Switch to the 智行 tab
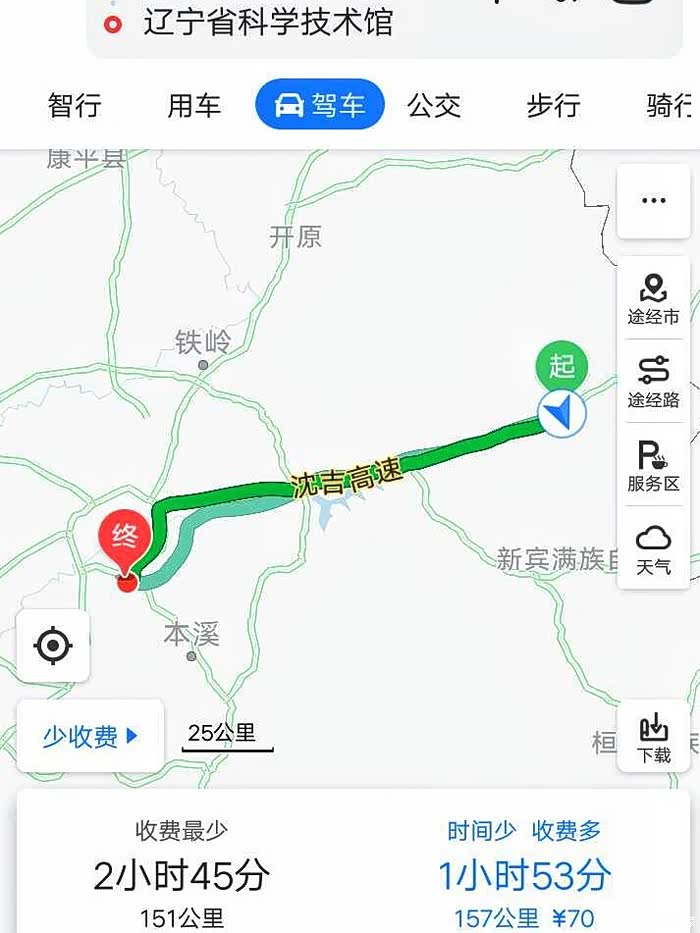 tap(74, 105)
